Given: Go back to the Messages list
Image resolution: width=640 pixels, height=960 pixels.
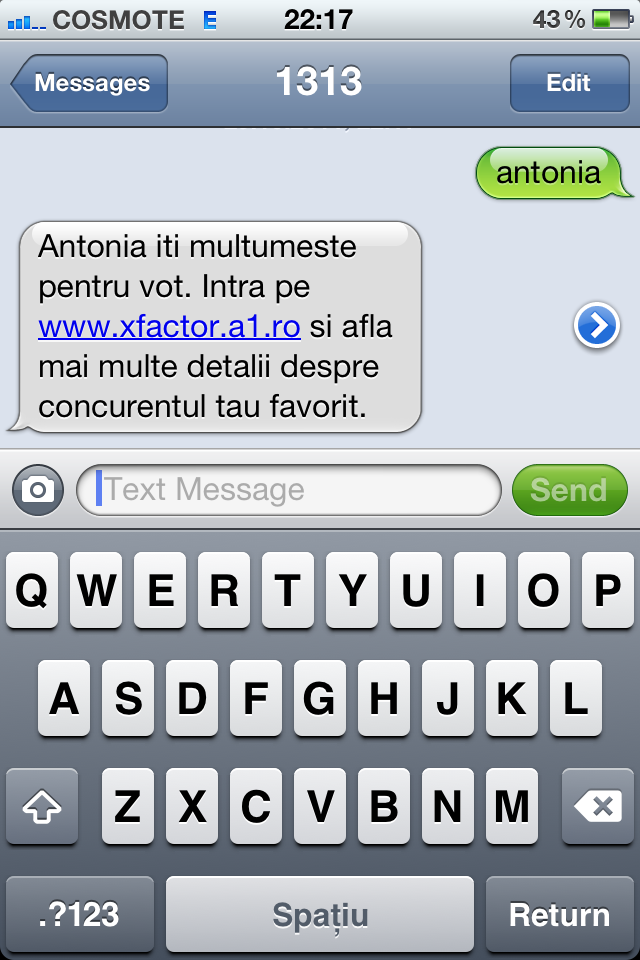Looking at the screenshot, I should pyautogui.click(x=90, y=83).
